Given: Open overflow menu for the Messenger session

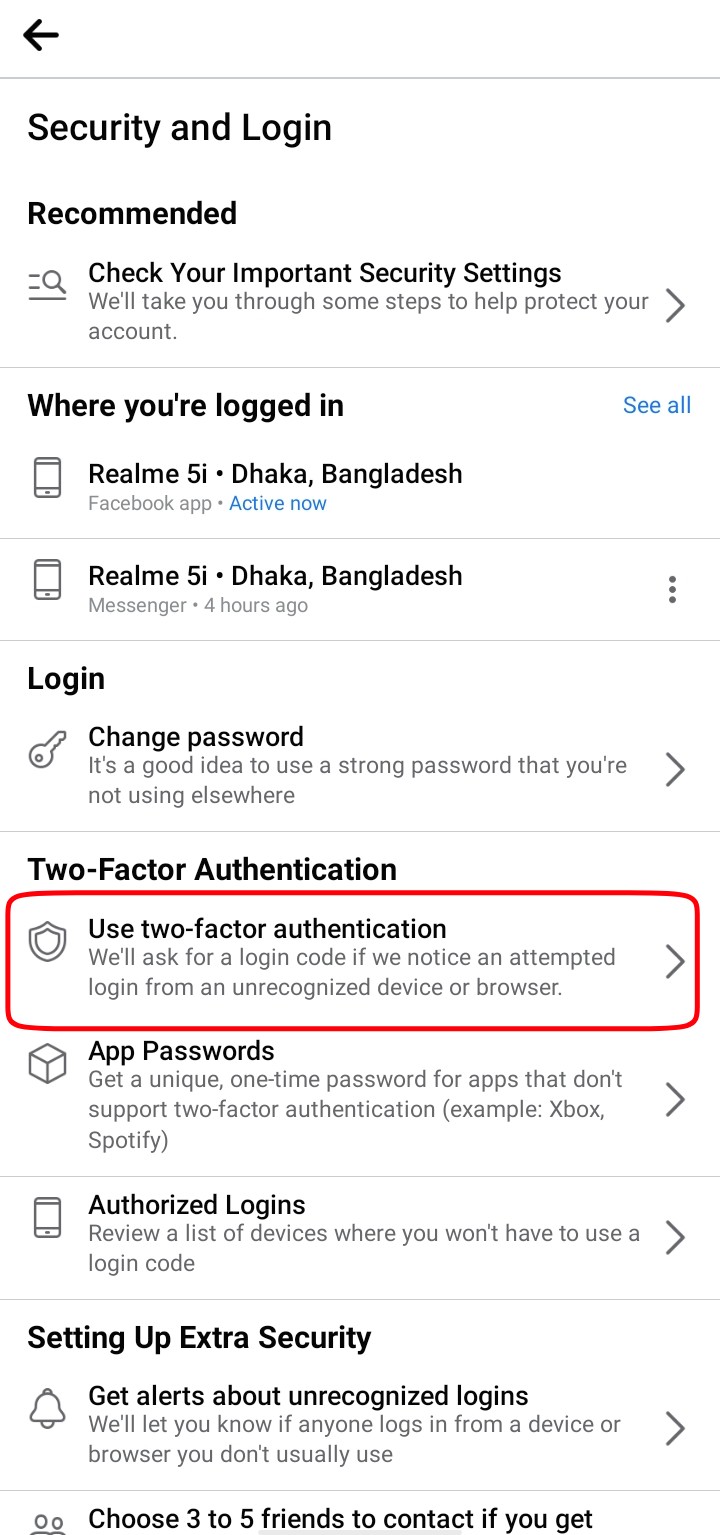Looking at the screenshot, I should pyautogui.click(x=672, y=590).
